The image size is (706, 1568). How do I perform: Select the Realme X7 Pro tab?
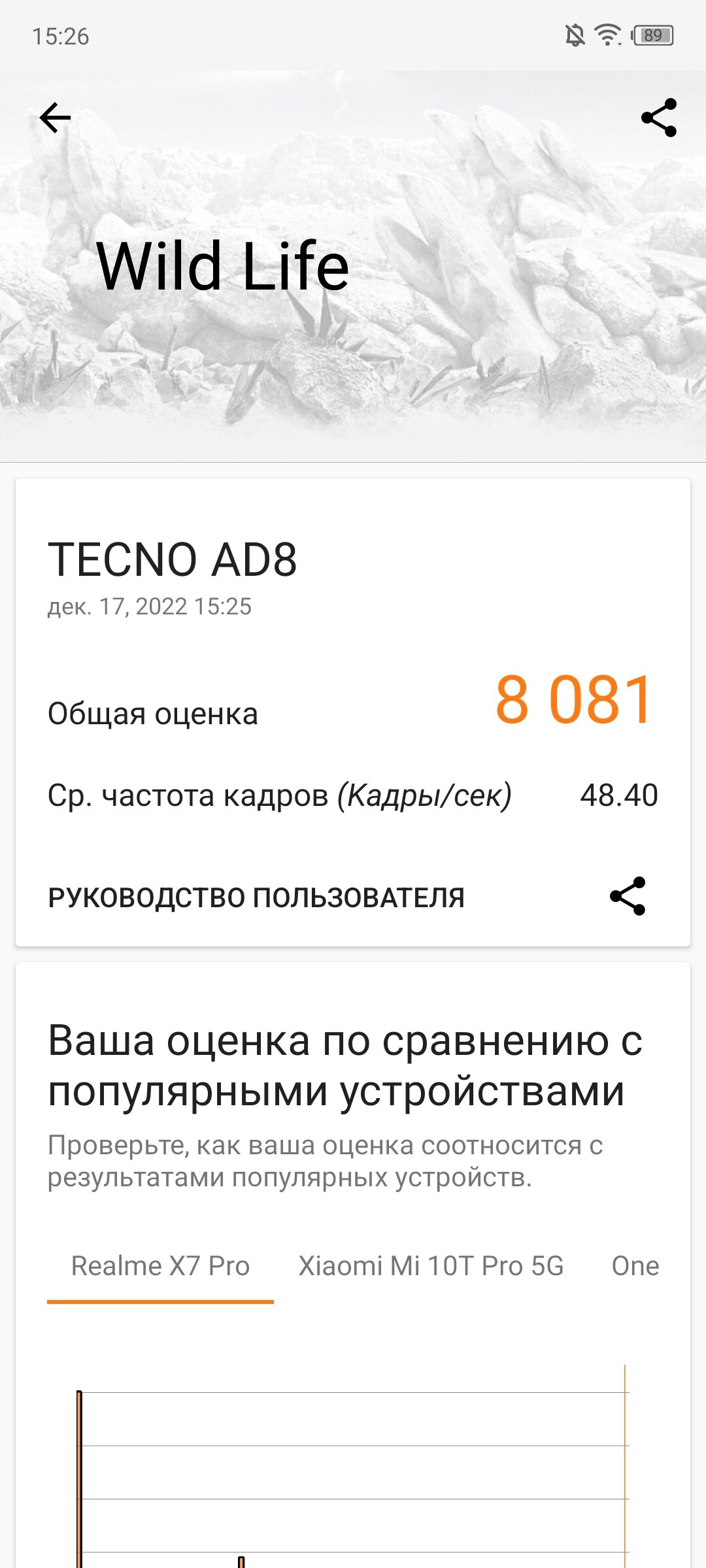coord(160,1265)
